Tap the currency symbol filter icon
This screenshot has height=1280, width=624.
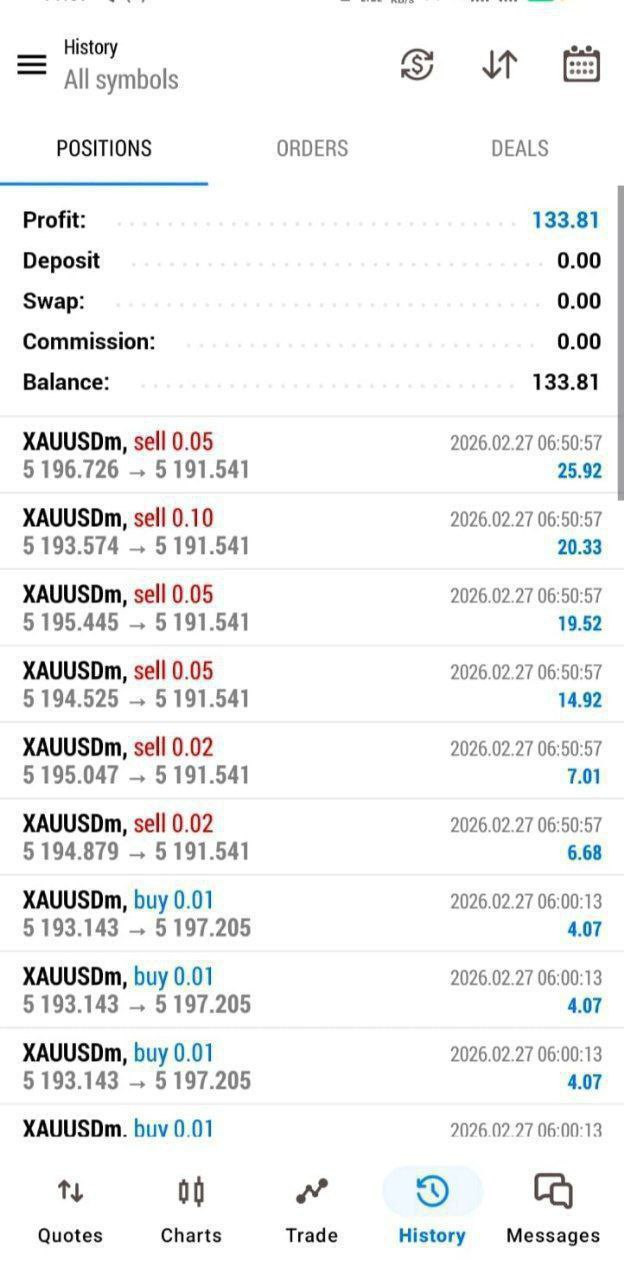(417, 65)
